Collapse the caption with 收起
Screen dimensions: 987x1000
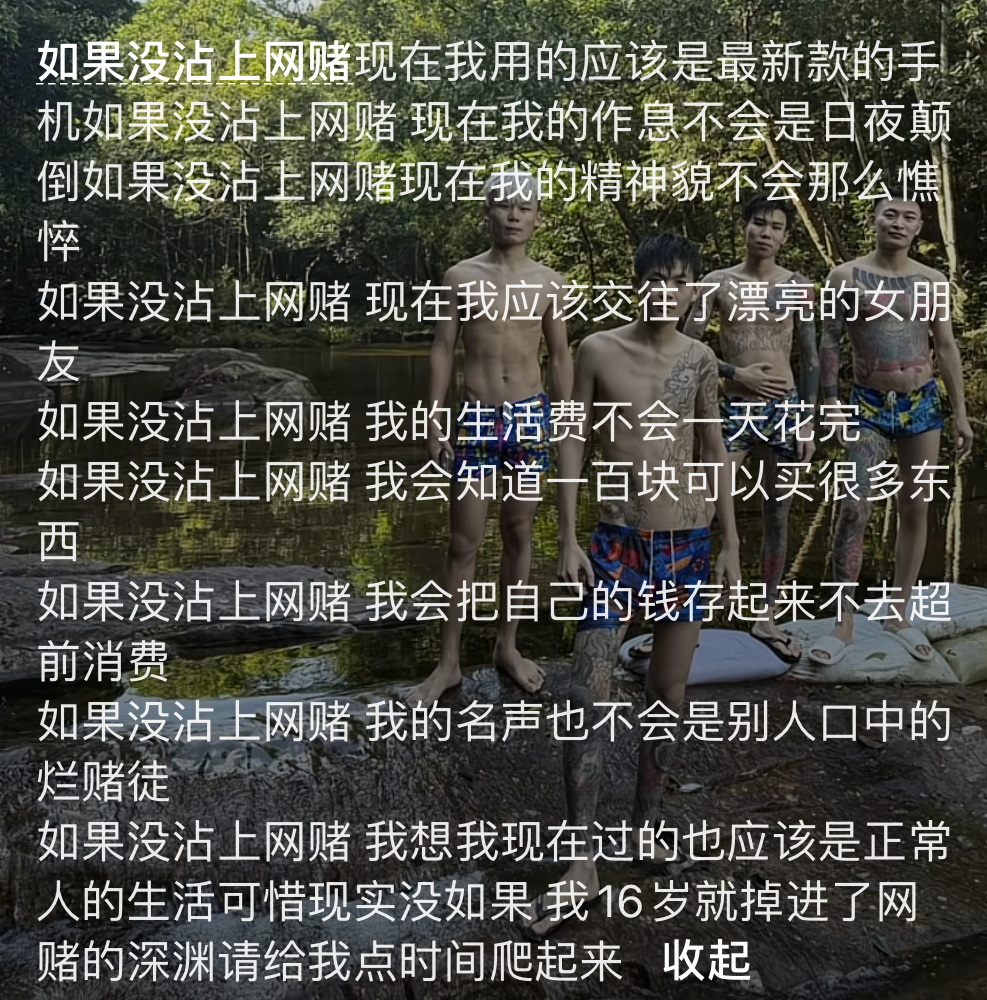click(x=706, y=961)
